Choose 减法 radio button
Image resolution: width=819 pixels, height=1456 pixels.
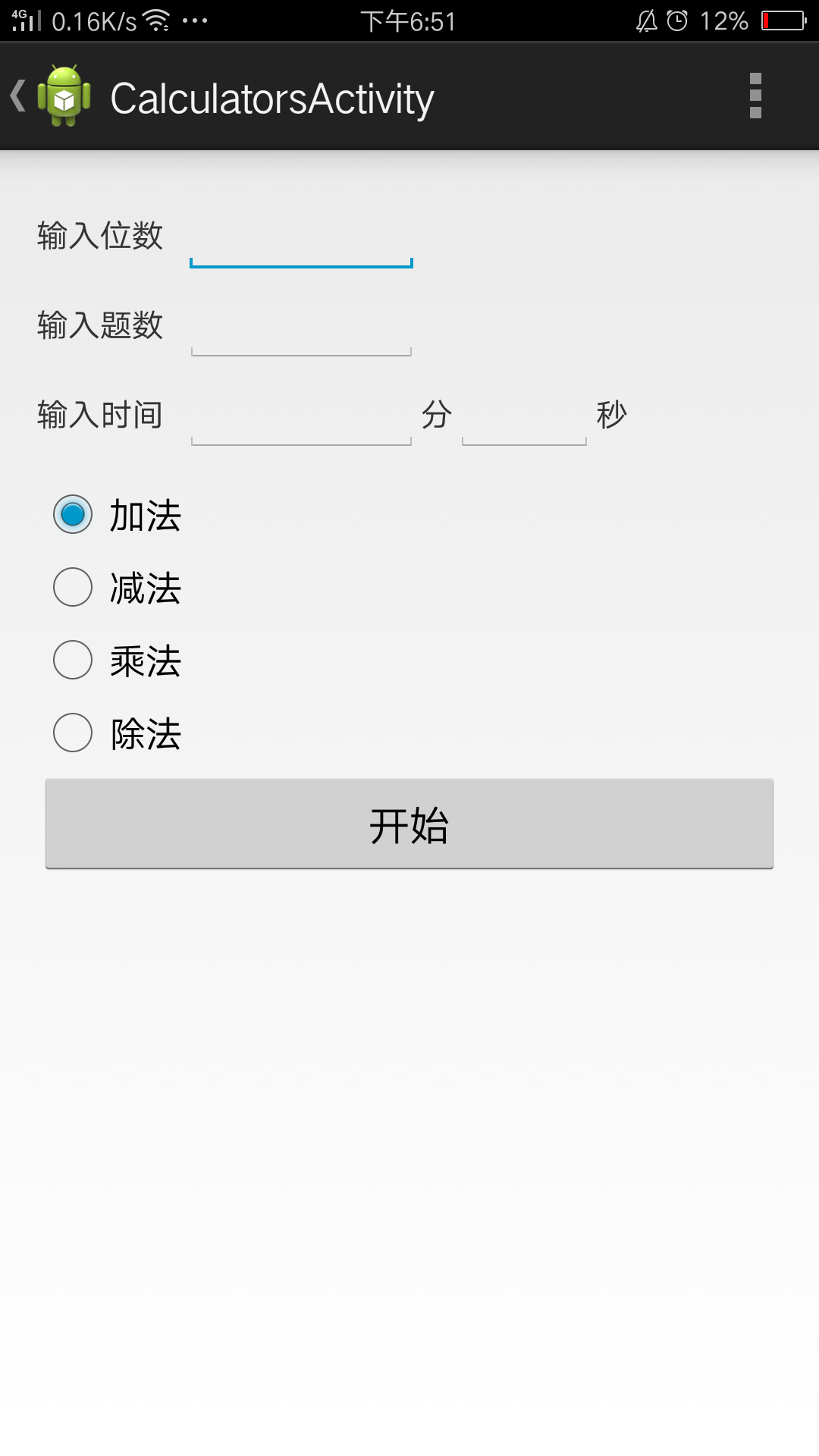118,588
